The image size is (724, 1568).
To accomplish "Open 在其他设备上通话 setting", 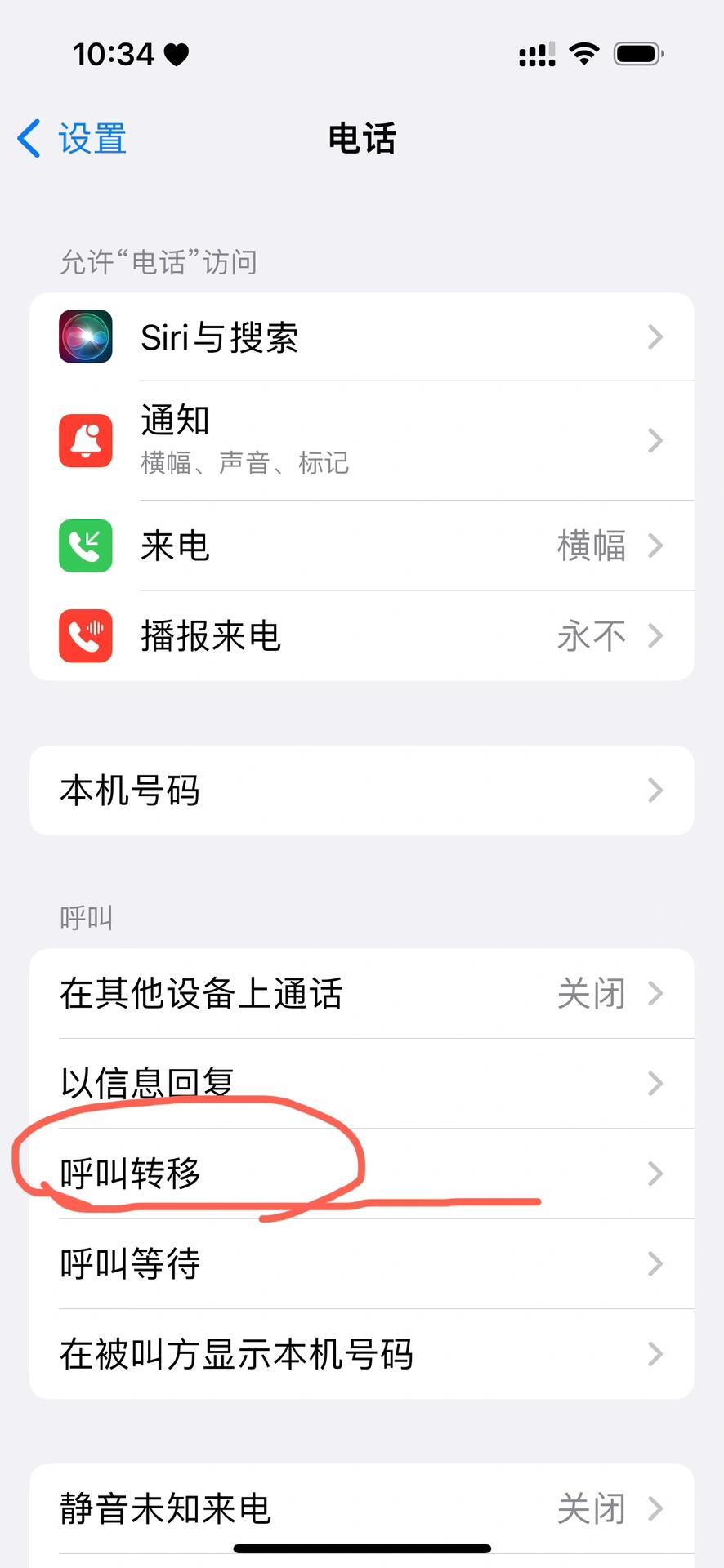I will pyautogui.click(x=361, y=994).
